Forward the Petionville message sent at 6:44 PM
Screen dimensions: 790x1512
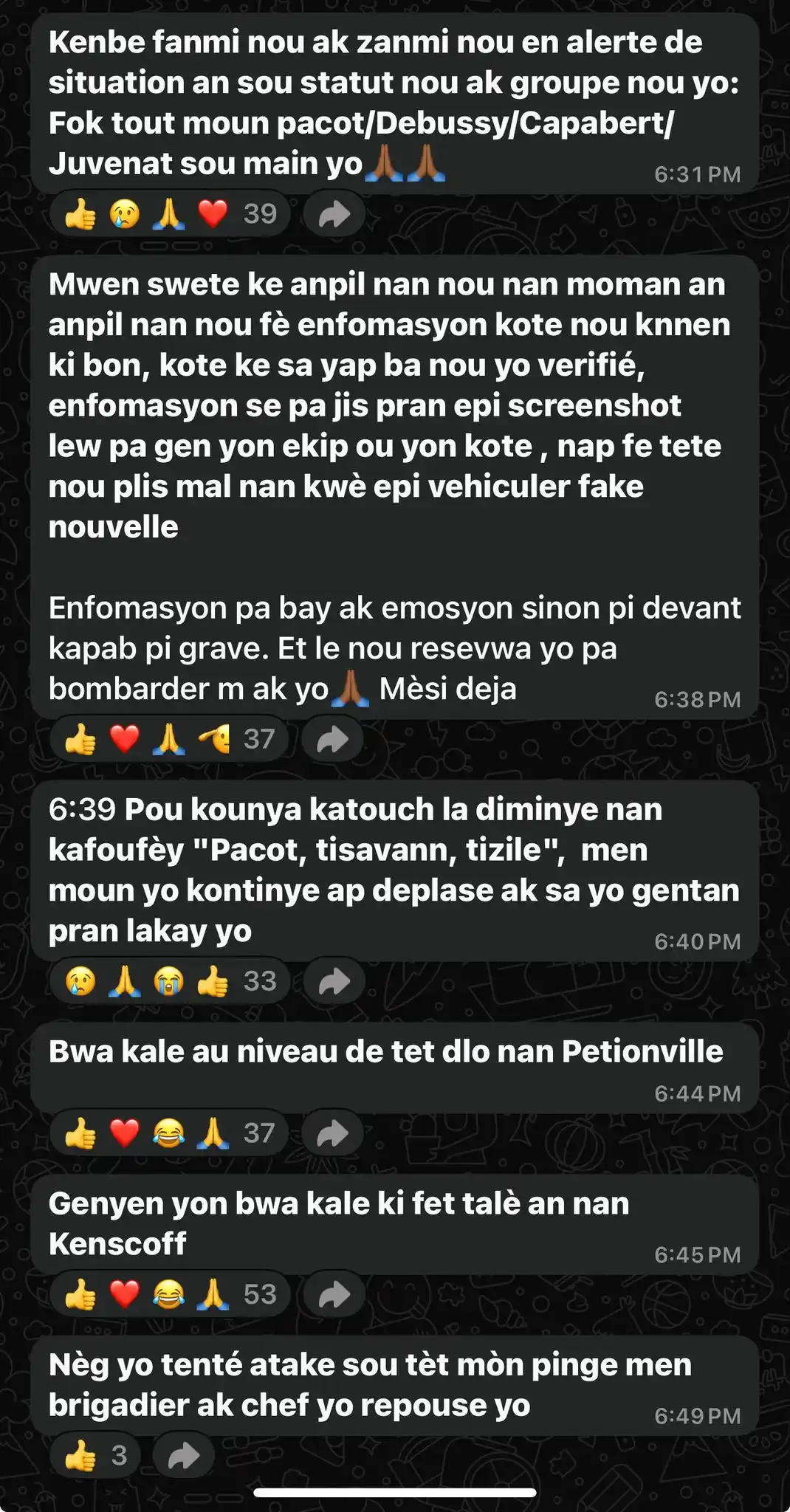tap(333, 1134)
